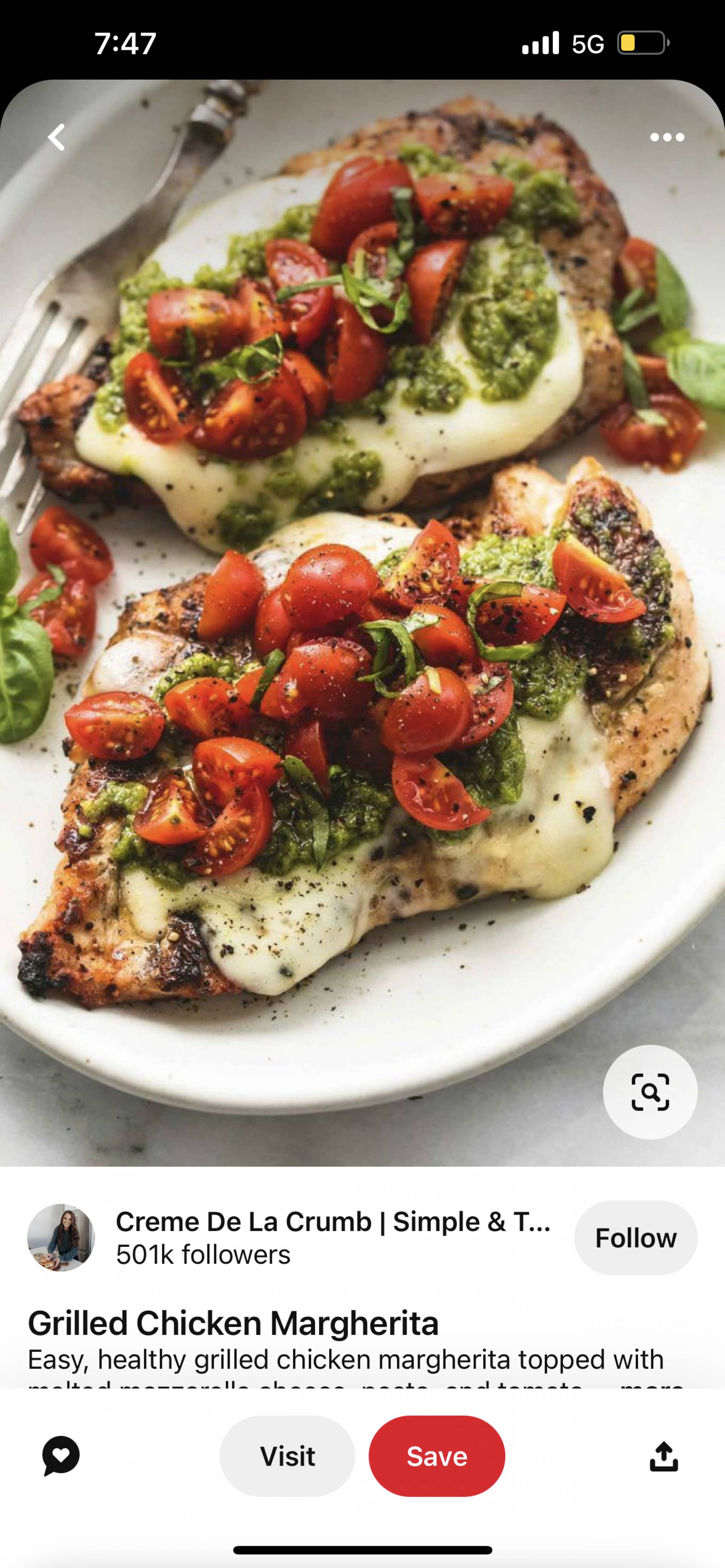Save this pin

point(437,1456)
